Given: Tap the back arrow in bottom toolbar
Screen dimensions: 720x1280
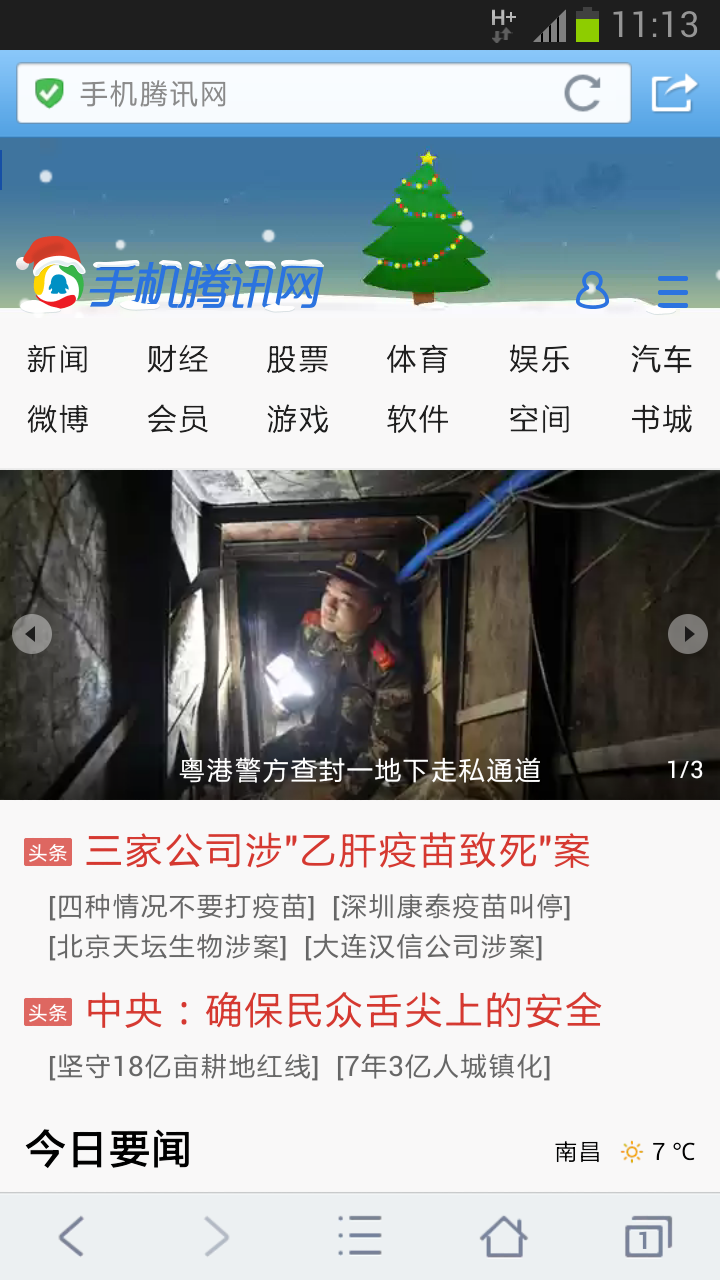Looking at the screenshot, I should pyautogui.click(x=70, y=1236).
